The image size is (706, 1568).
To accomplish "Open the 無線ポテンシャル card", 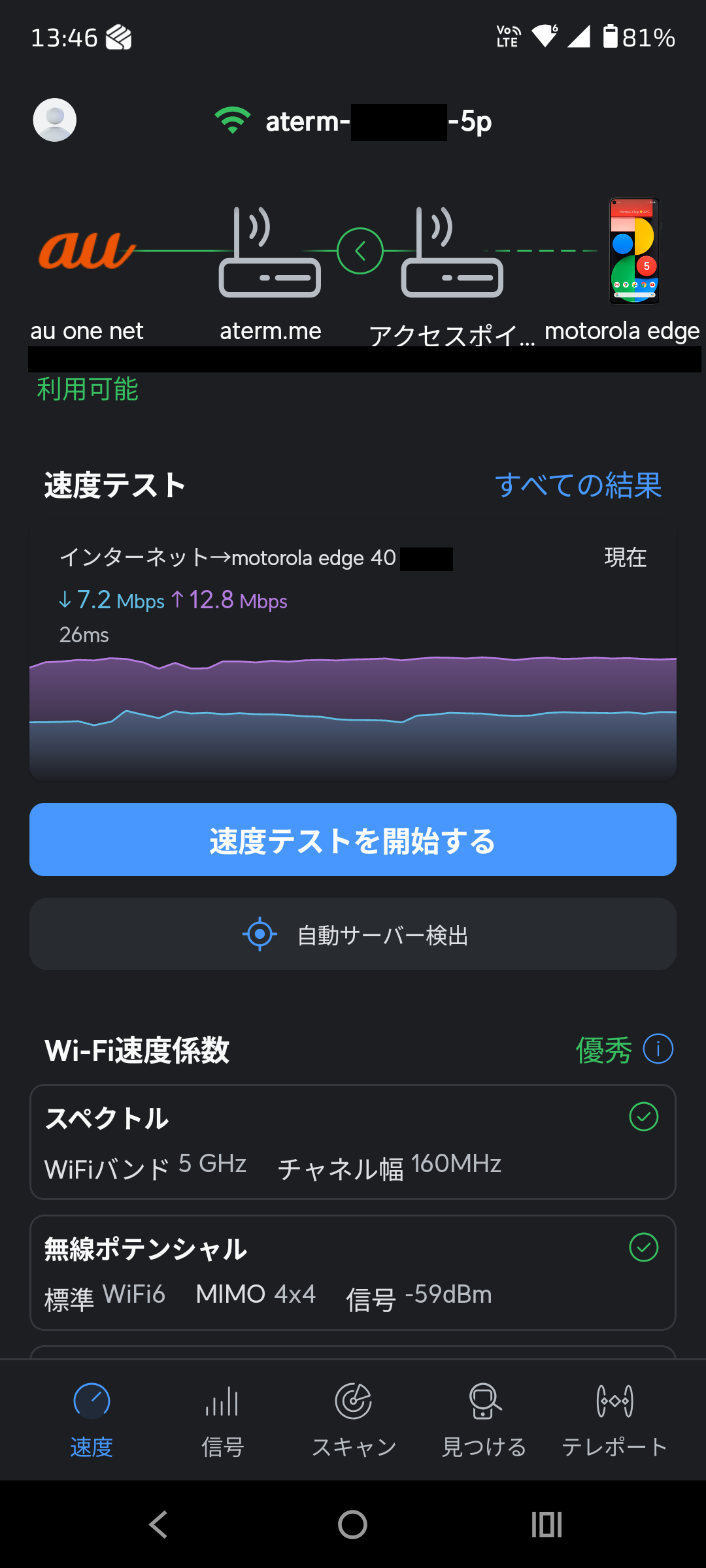I will click(353, 1273).
